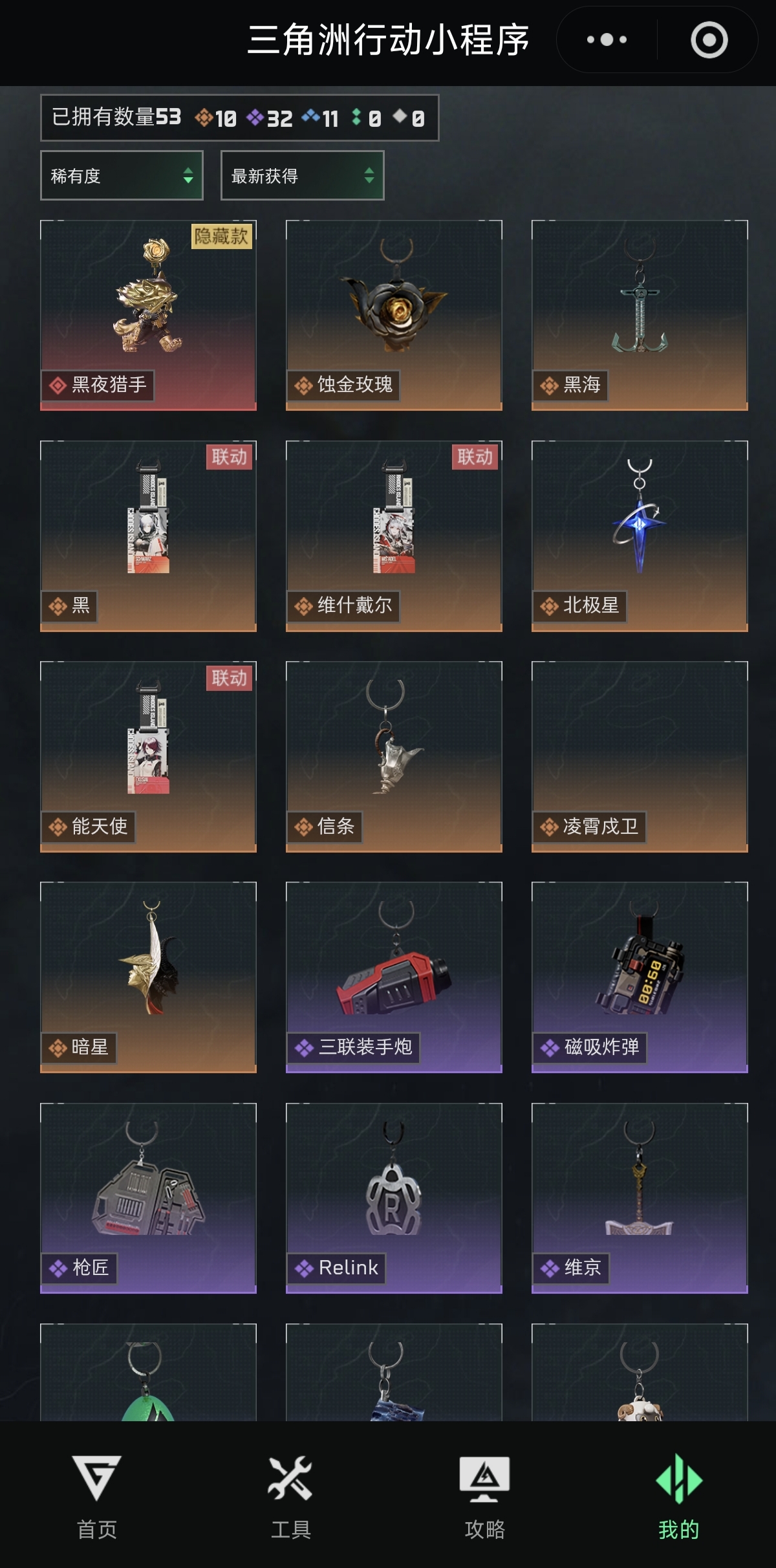Open the 维什戴尔 collab charm
The height and width of the screenshot is (1568, 776).
[394, 536]
